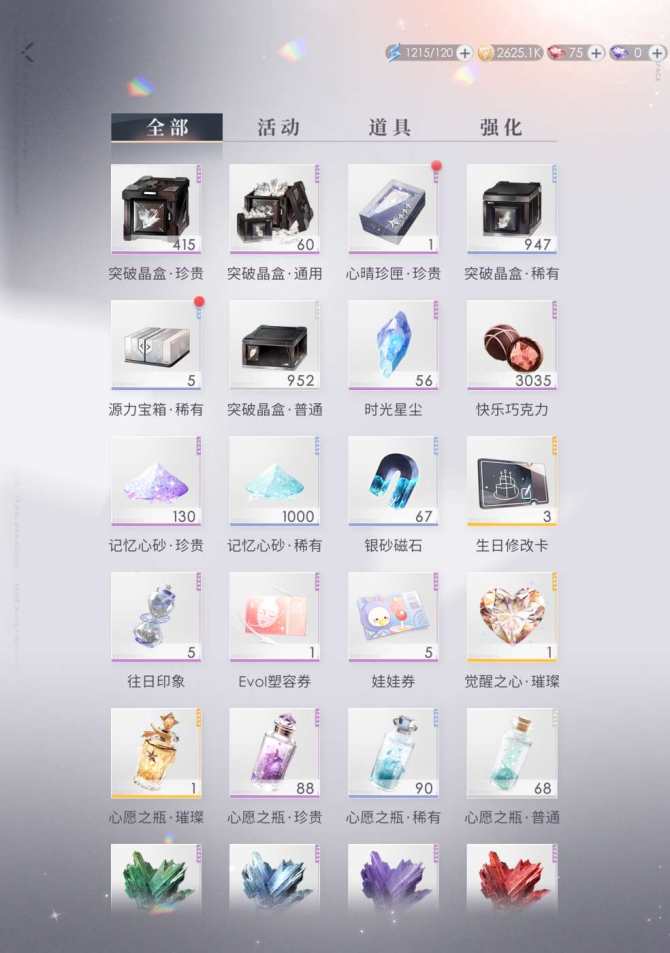This screenshot has height=953, width=670.
Task: Add stamina with plus next to 1215/120
Action: 465,53
